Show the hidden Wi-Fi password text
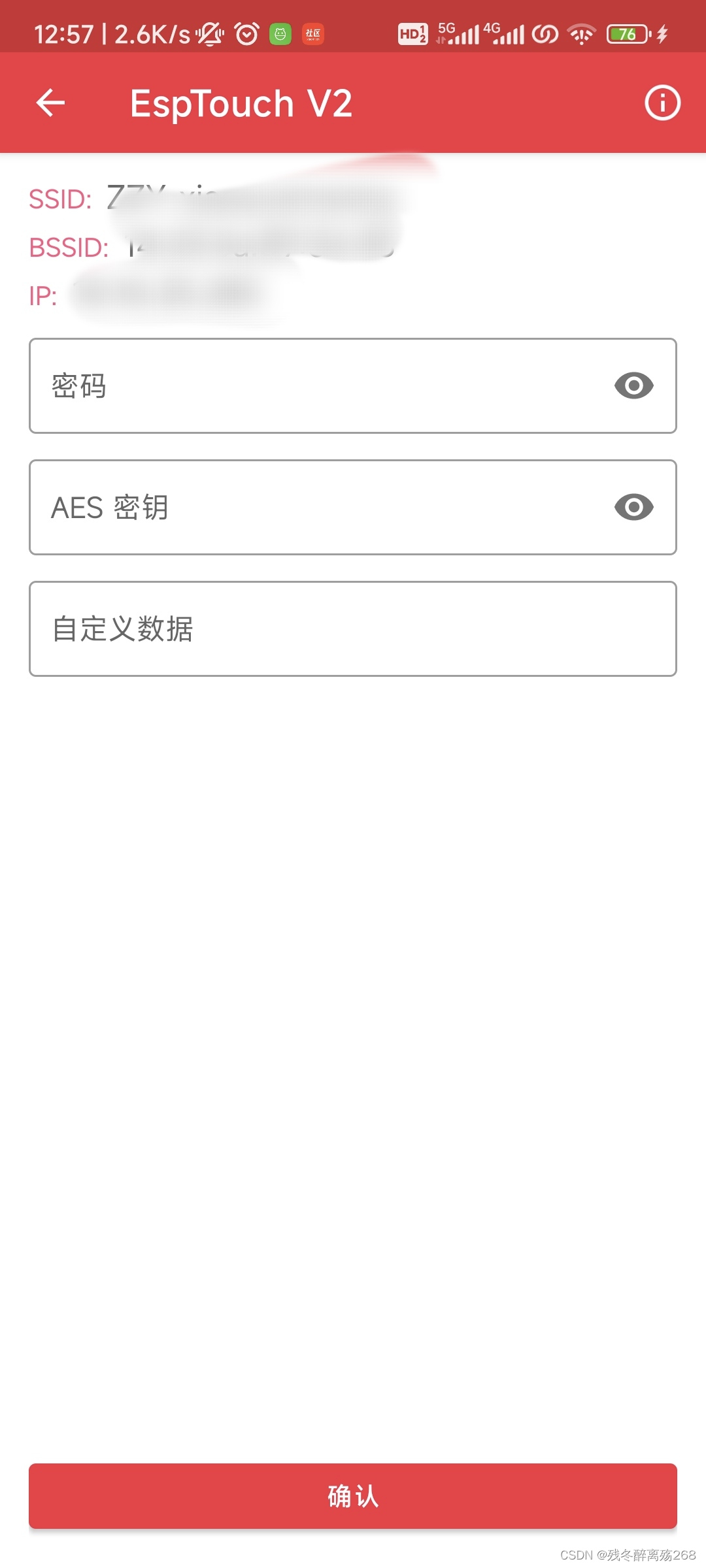Viewport: 706px width, 1568px height. tap(633, 385)
